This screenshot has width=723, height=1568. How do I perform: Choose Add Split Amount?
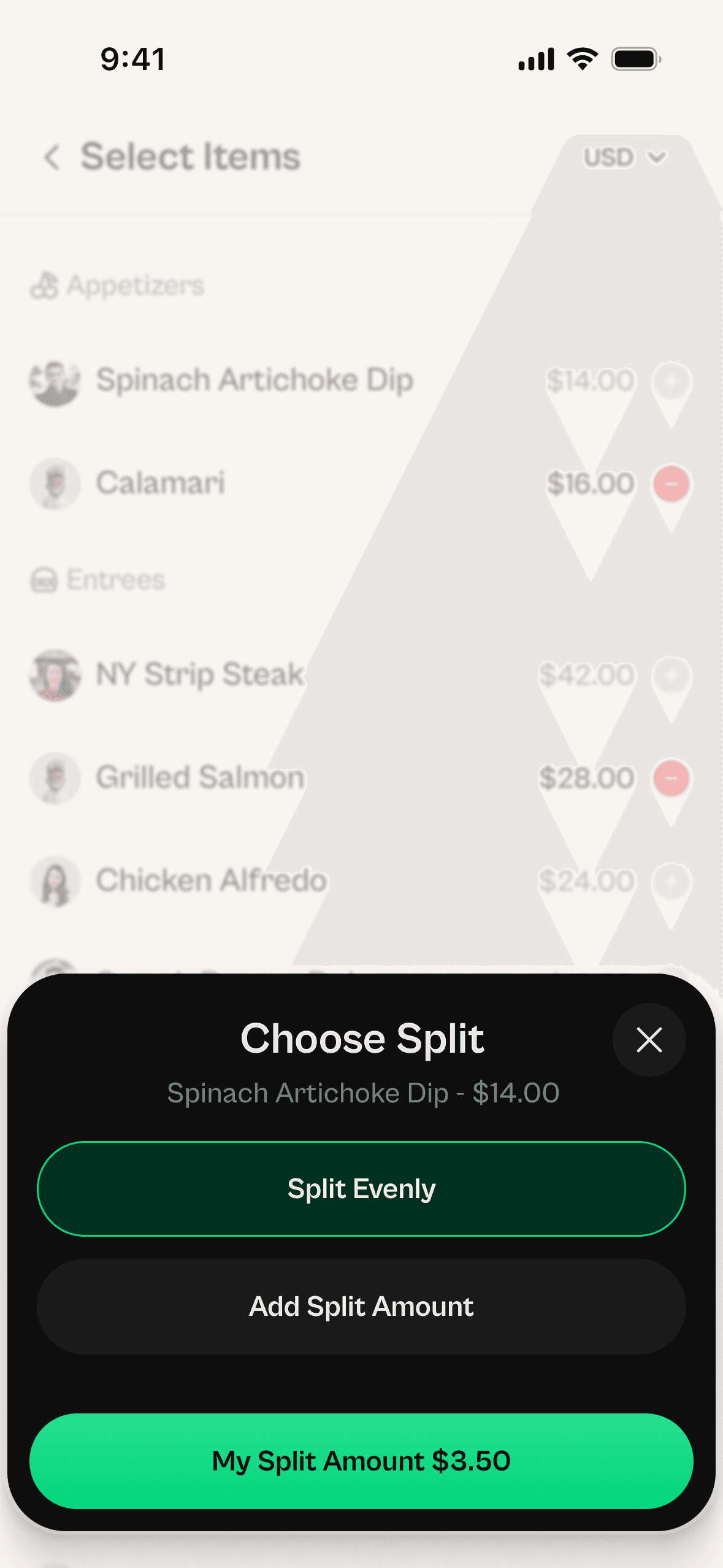point(361,1307)
